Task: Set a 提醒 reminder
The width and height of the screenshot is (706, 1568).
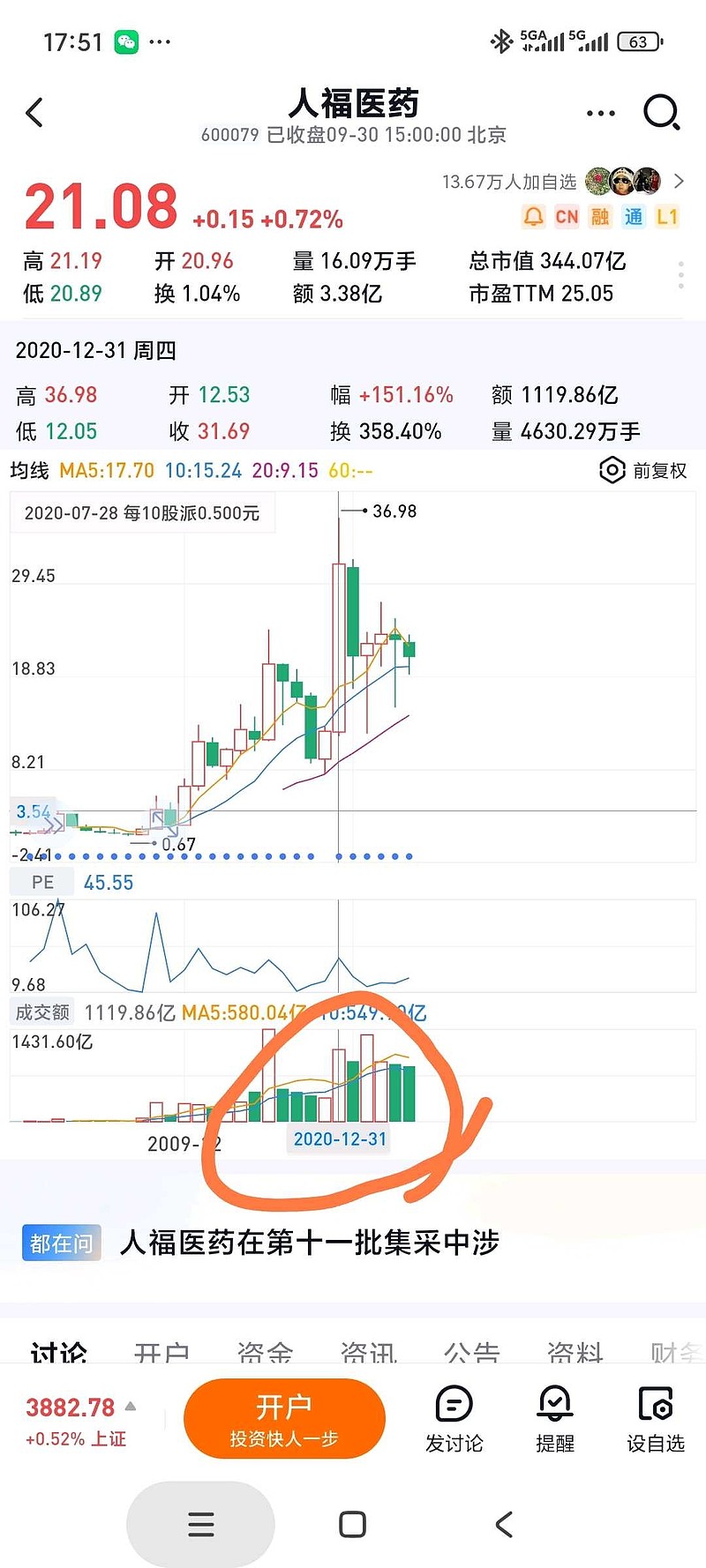Action: pyautogui.click(x=555, y=1420)
